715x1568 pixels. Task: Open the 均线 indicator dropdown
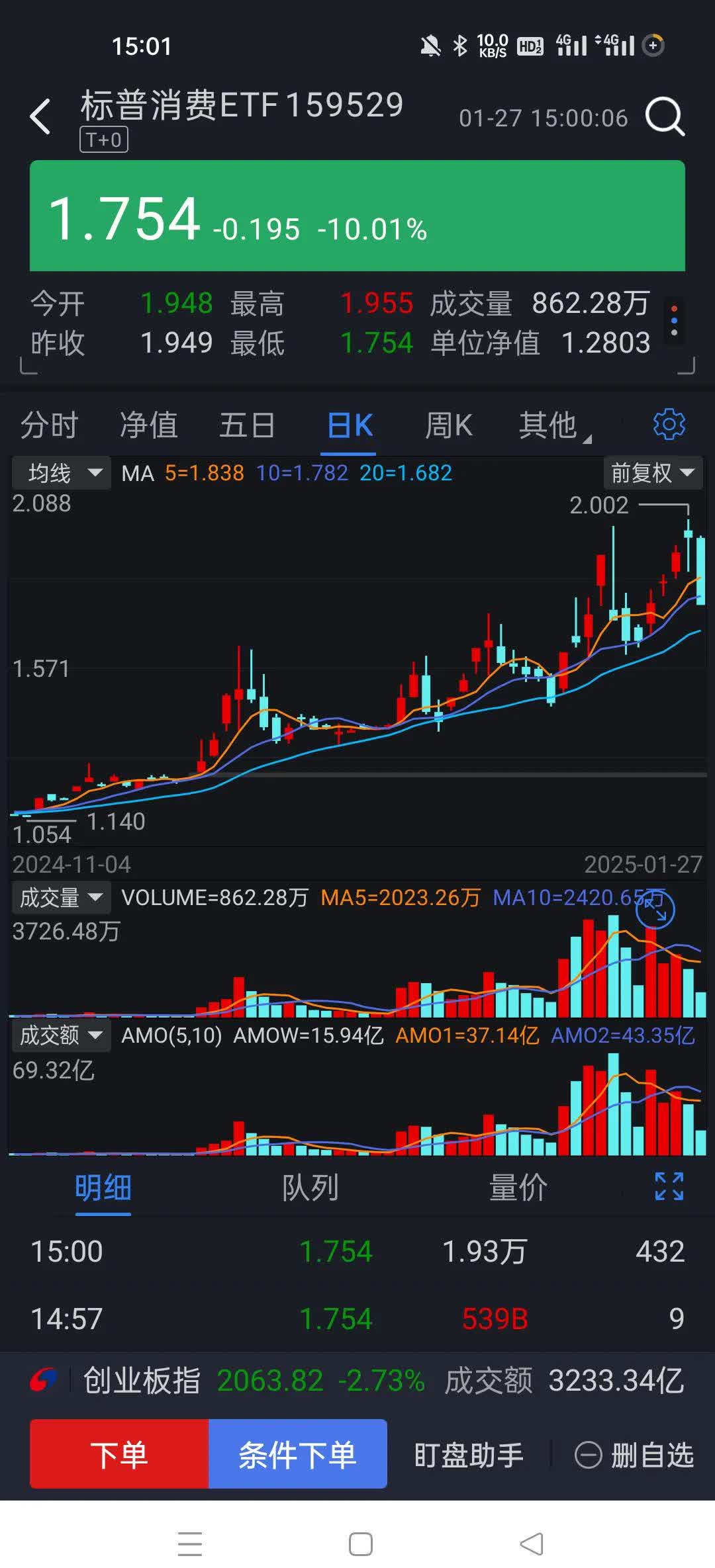pyautogui.click(x=60, y=472)
